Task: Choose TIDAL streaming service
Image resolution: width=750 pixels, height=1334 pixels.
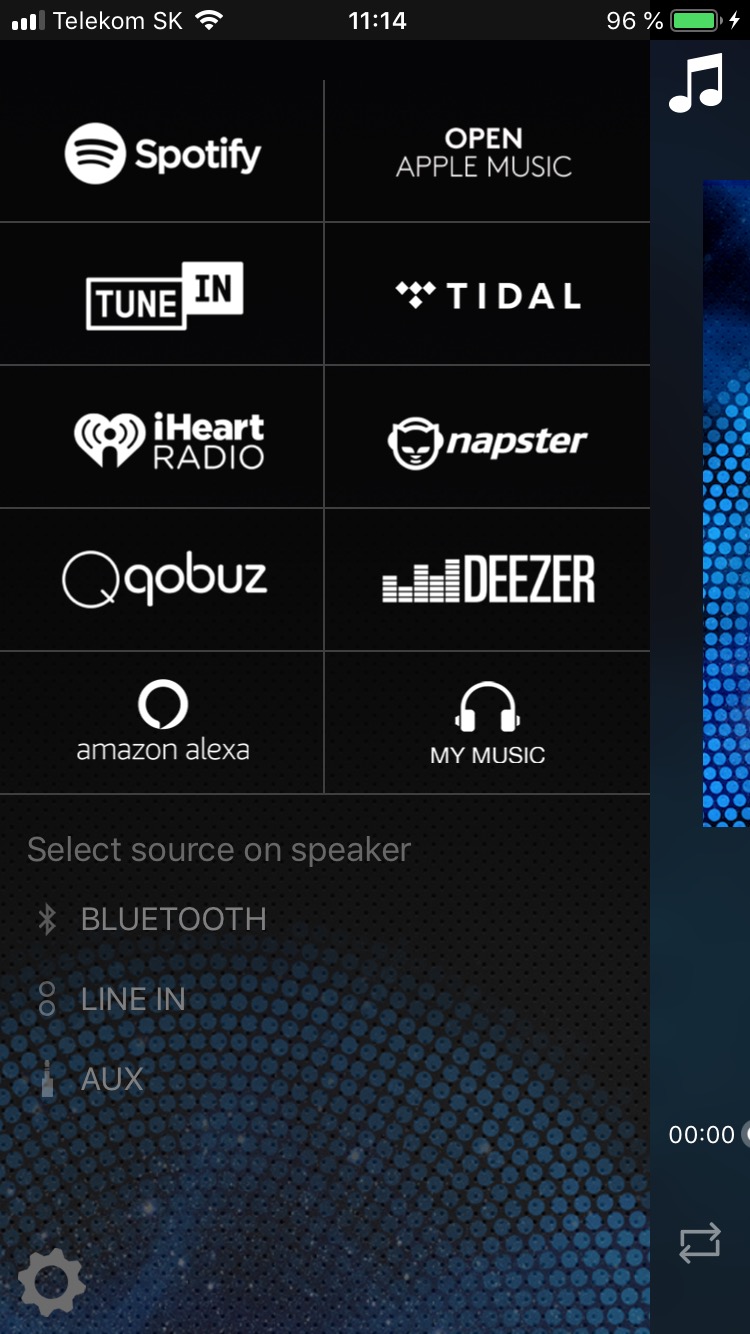Action: (486, 295)
